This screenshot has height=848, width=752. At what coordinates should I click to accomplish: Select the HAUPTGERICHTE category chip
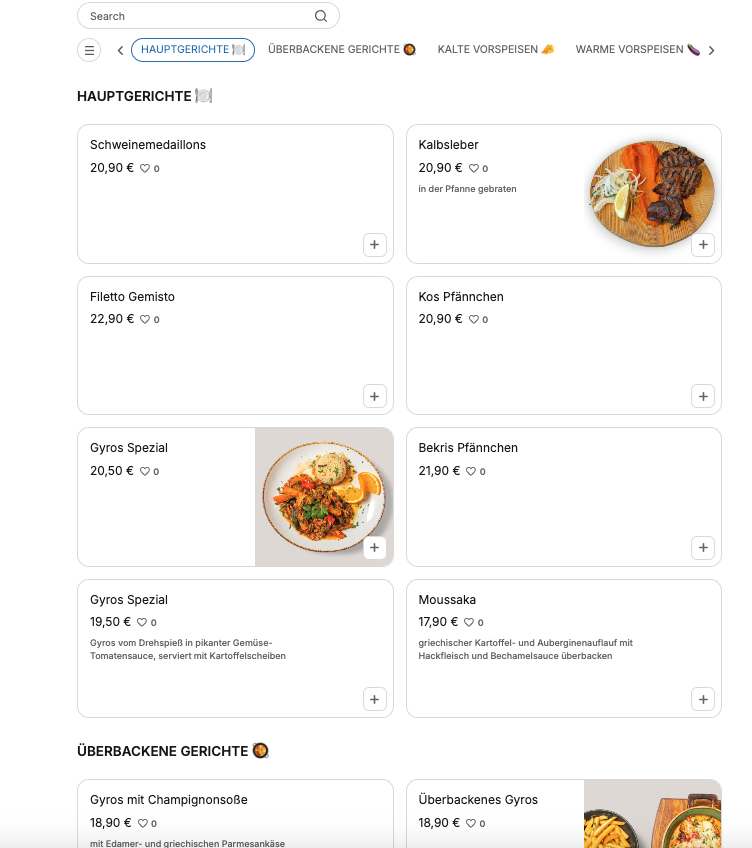tap(193, 50)
